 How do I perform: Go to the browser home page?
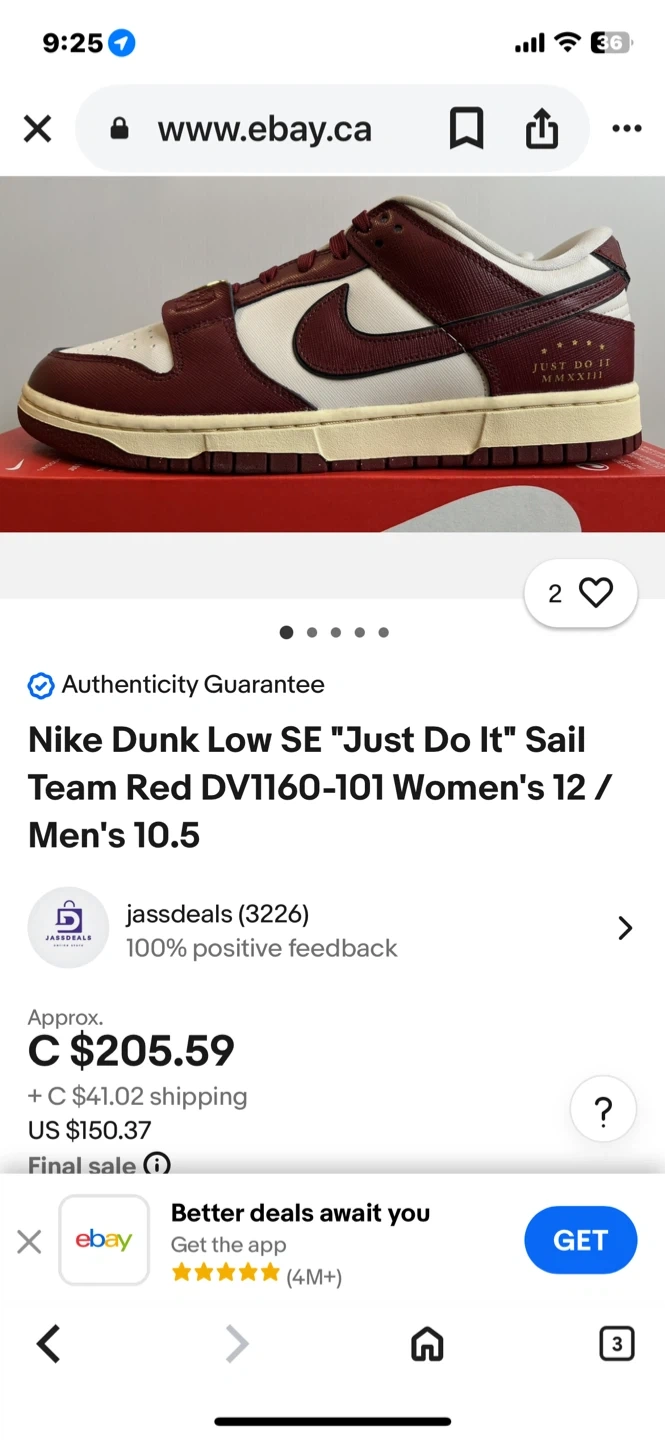point(427,1344)
